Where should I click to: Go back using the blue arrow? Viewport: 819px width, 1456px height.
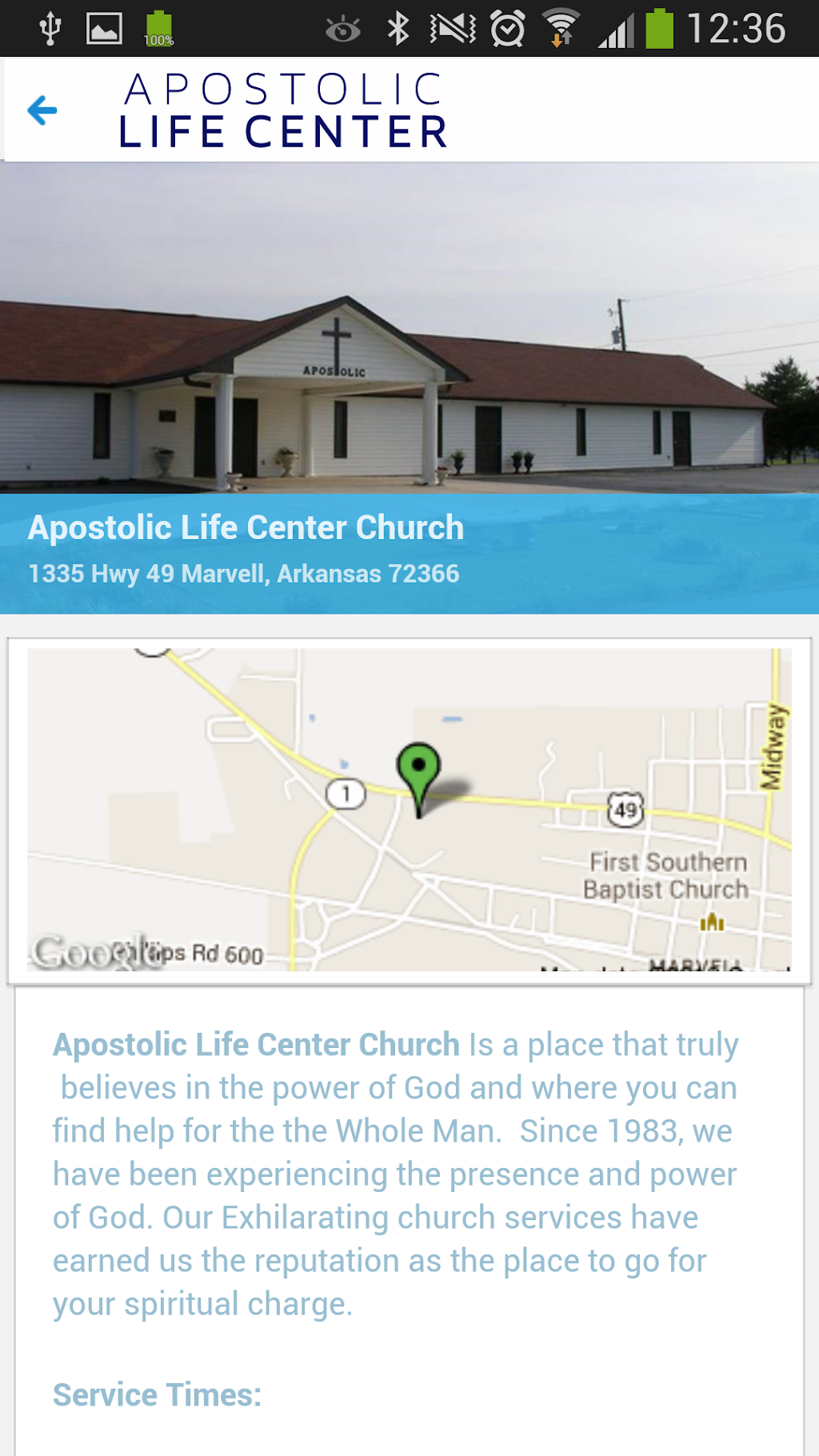click(x=42, y=110)
